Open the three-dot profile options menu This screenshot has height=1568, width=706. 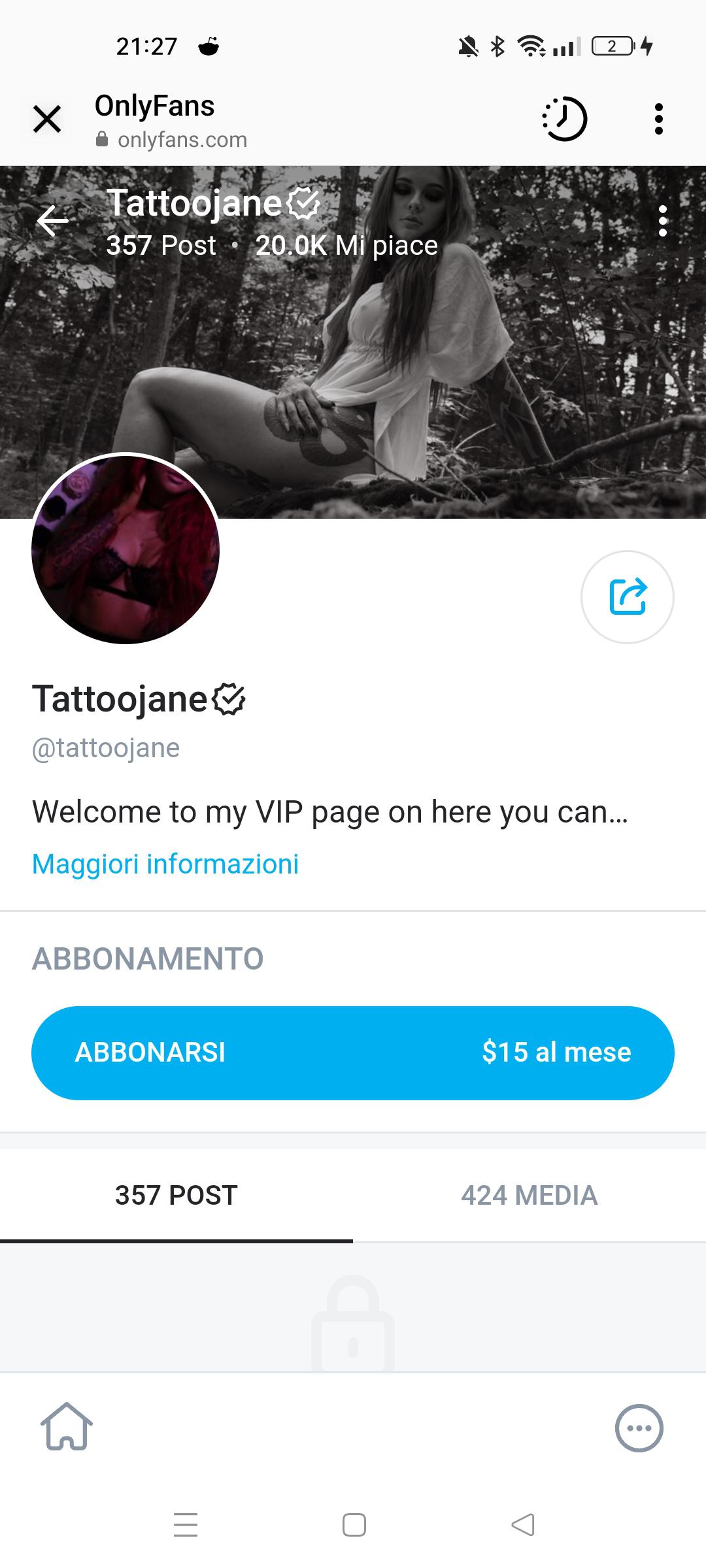point(663,221)
